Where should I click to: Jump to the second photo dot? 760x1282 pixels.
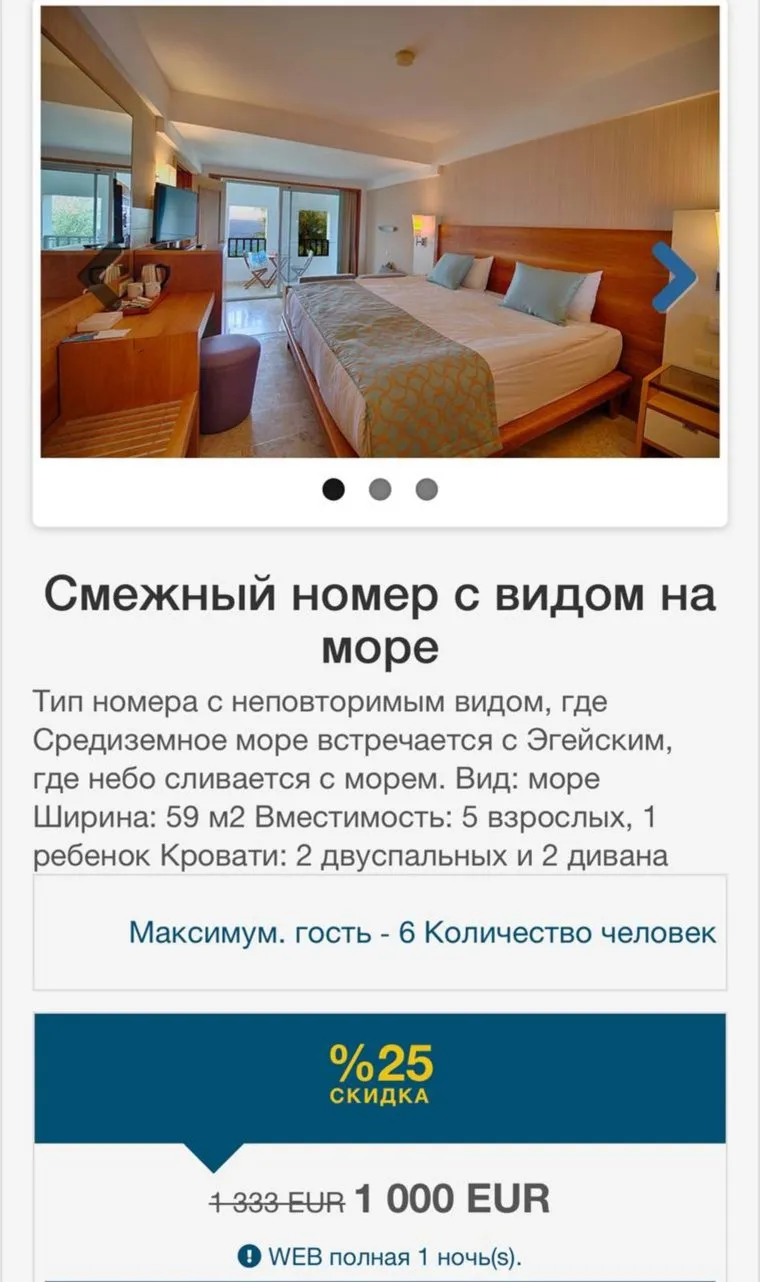pos(380,489)
